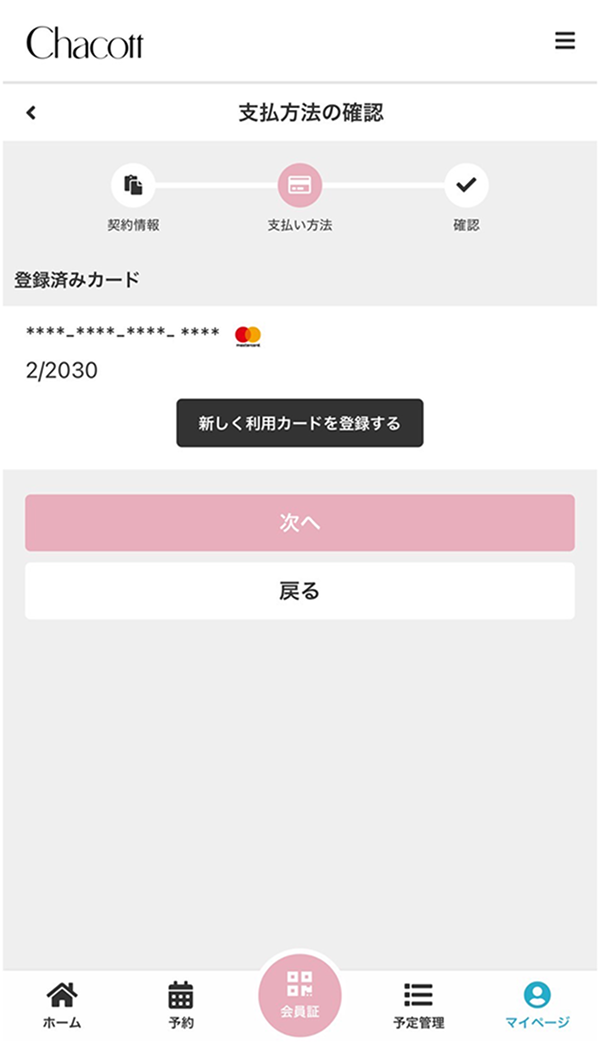Open the 予約 tab
Image resolution: width=600 pixels, height=1058 pixels.
[180, 1005]
